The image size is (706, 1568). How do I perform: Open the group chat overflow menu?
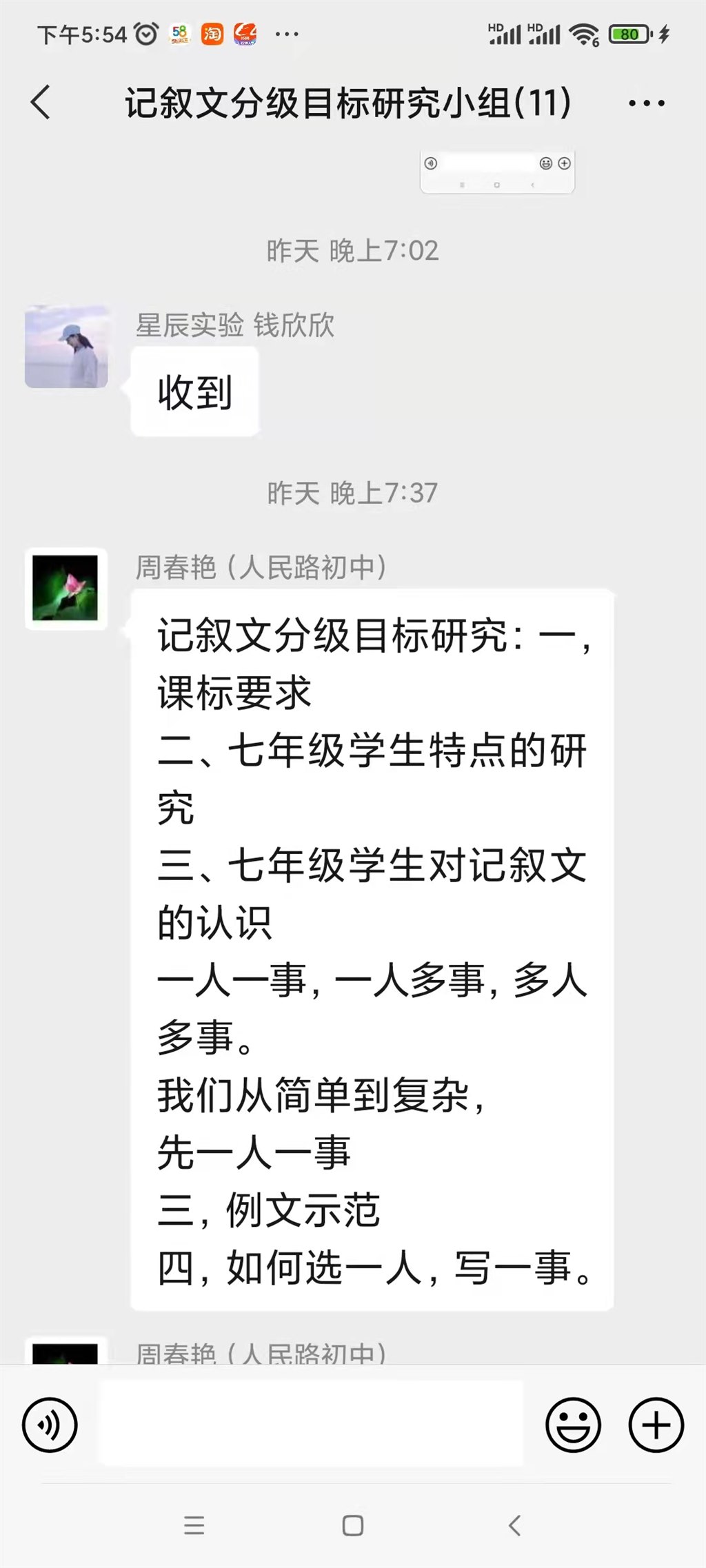click(646, 103)
